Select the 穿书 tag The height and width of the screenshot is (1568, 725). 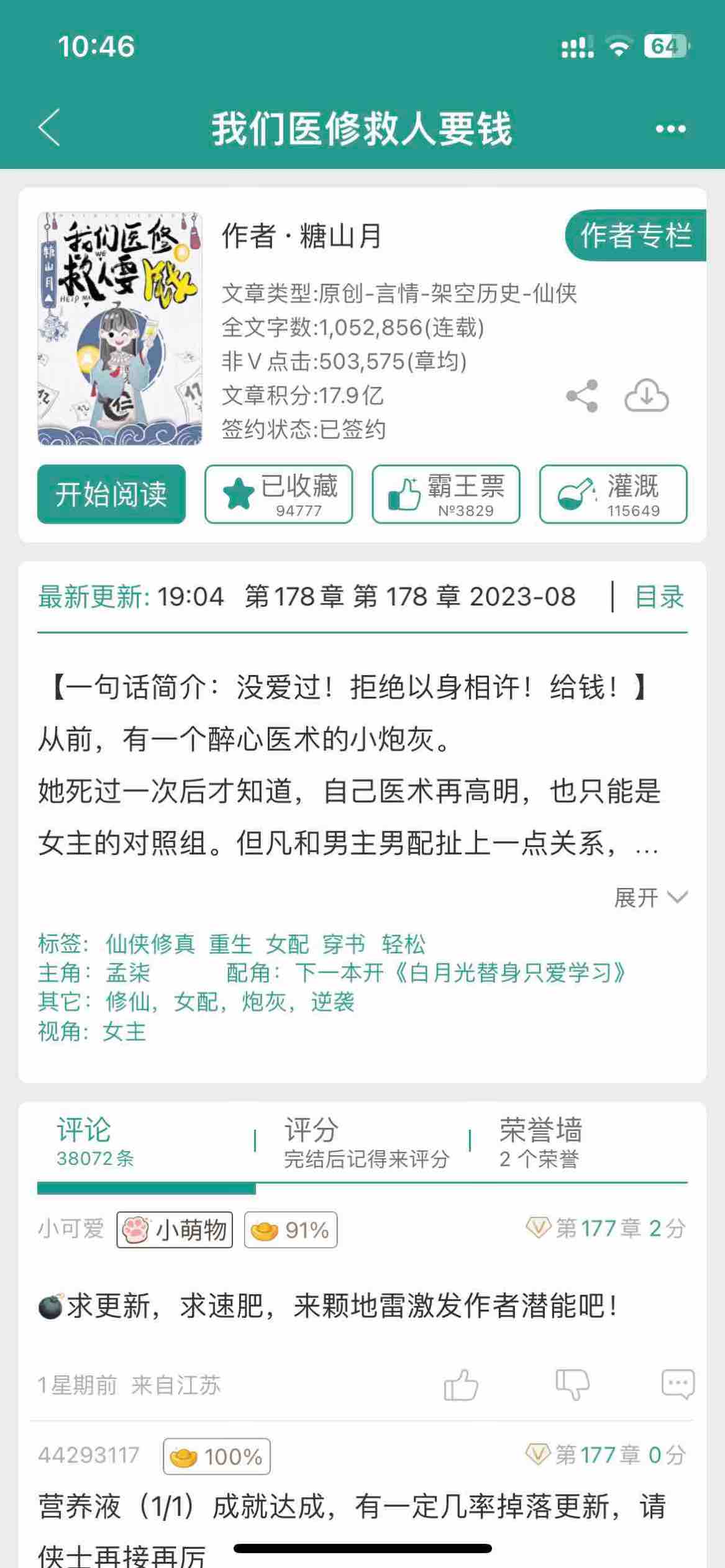pos(344,944)
